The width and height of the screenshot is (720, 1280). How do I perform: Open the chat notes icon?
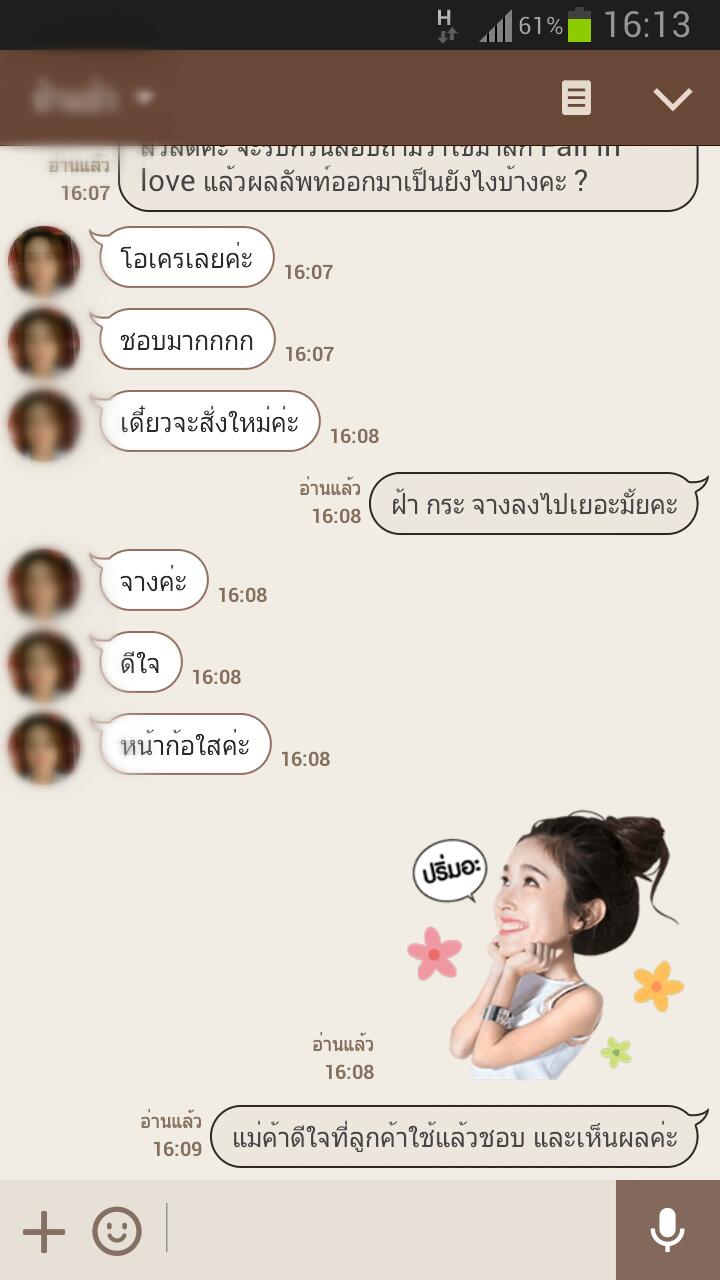pyautogui.click(x=576, y=98)
